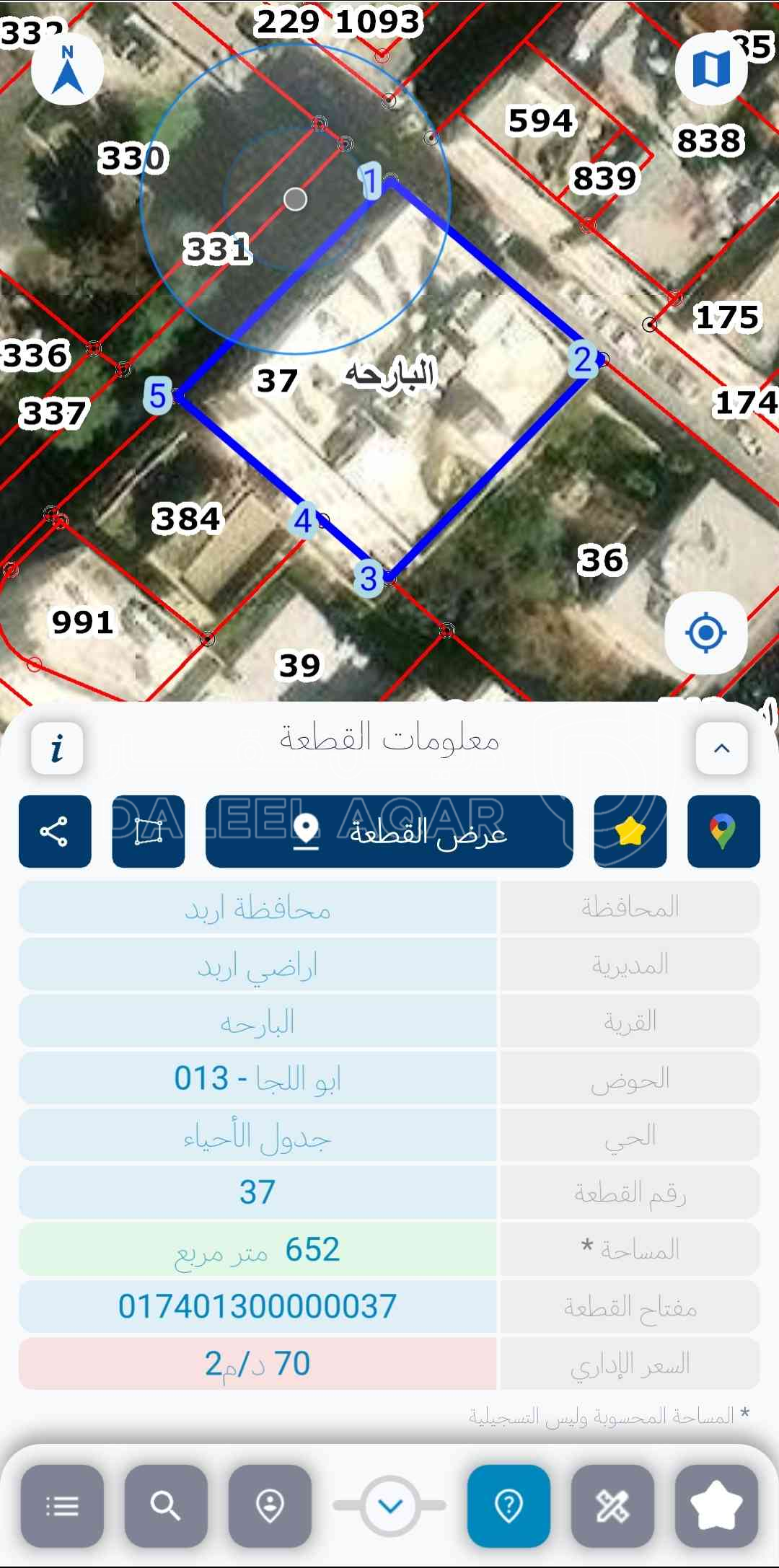
Task: Collapse the parcel information panel
Action: [x=721, y=748]
